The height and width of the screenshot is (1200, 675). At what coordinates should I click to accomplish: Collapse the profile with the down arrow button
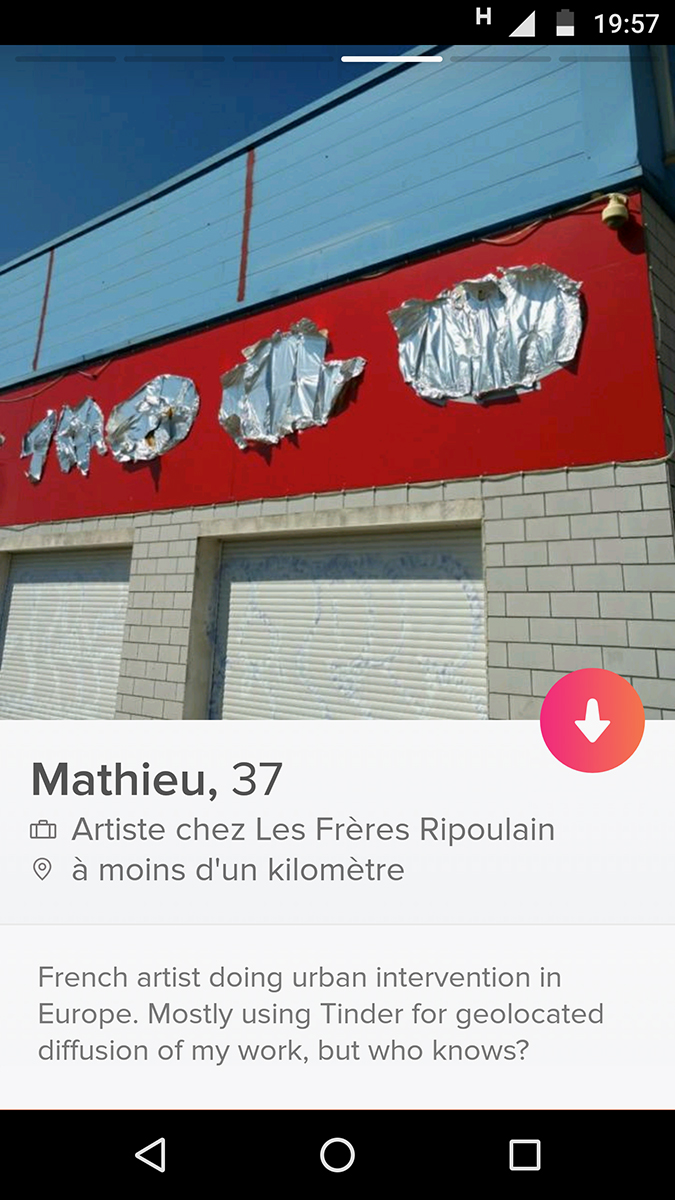pos(592,720)
